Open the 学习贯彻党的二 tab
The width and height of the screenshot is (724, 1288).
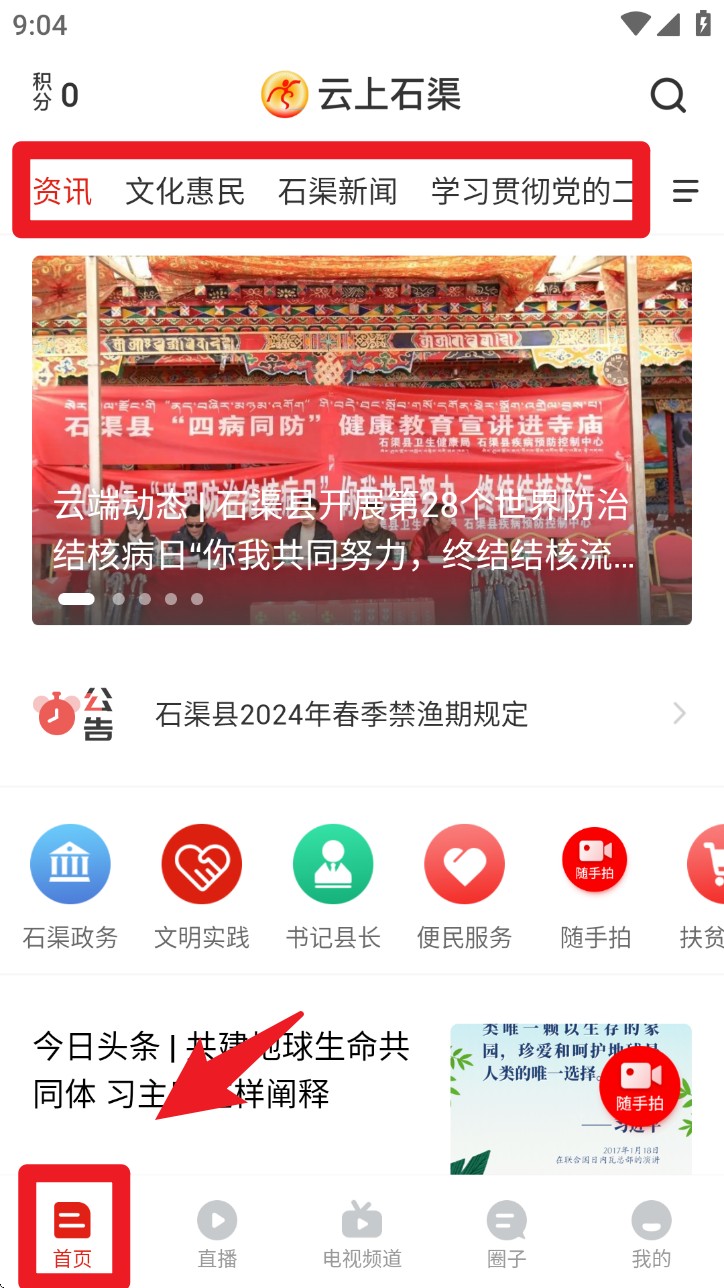pos(530,191)
